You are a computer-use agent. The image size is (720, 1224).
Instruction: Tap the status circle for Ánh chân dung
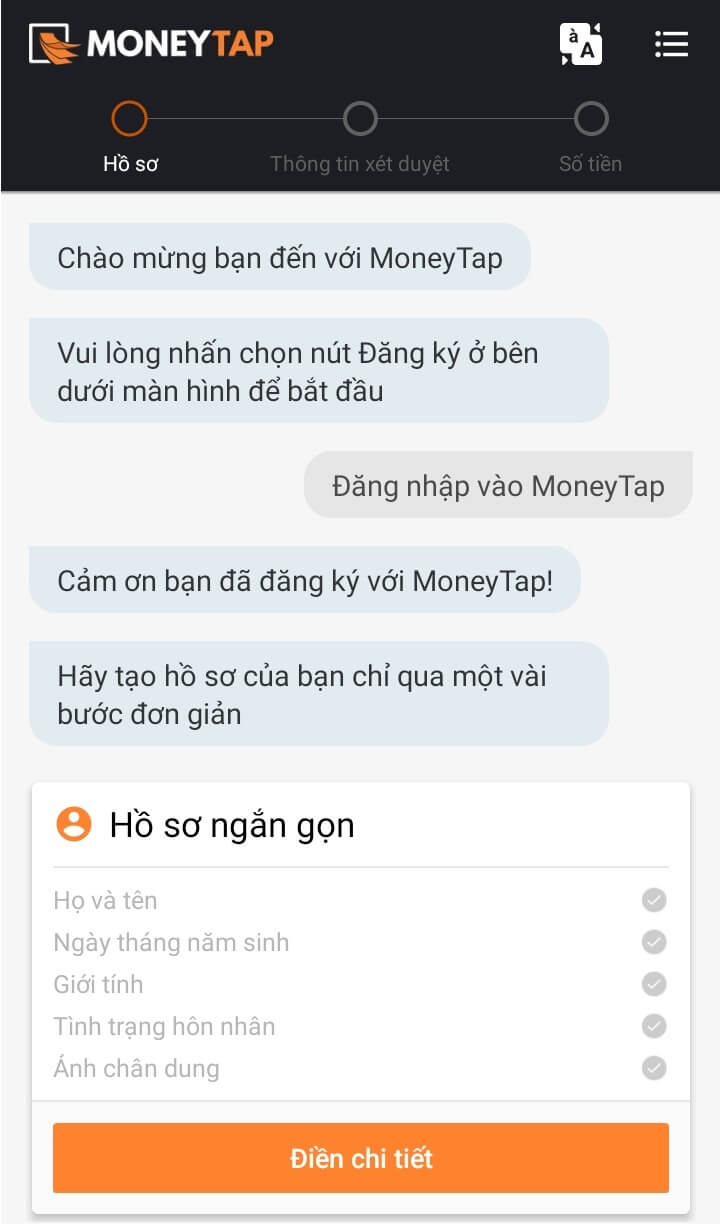(653, 1068)
